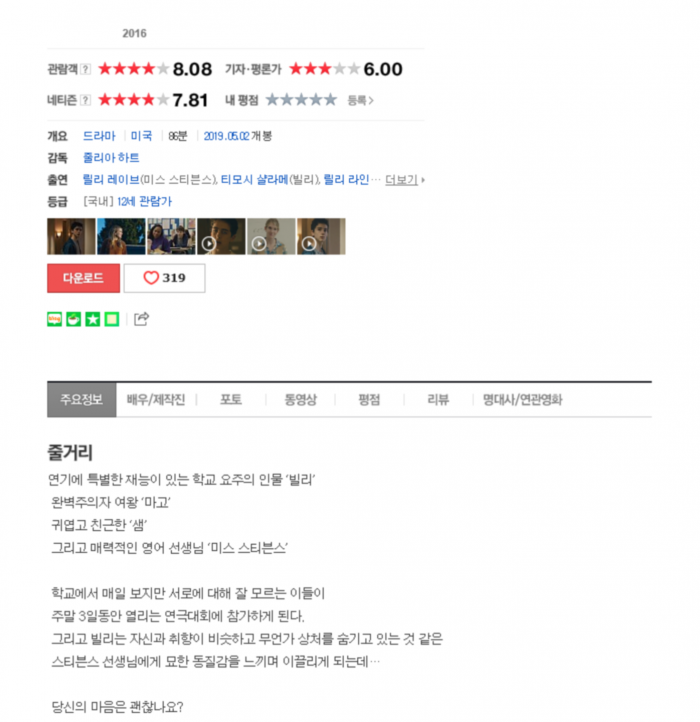Register my rating via 등록
This screenshot has height=722, width=700.
tap(359, 100)
